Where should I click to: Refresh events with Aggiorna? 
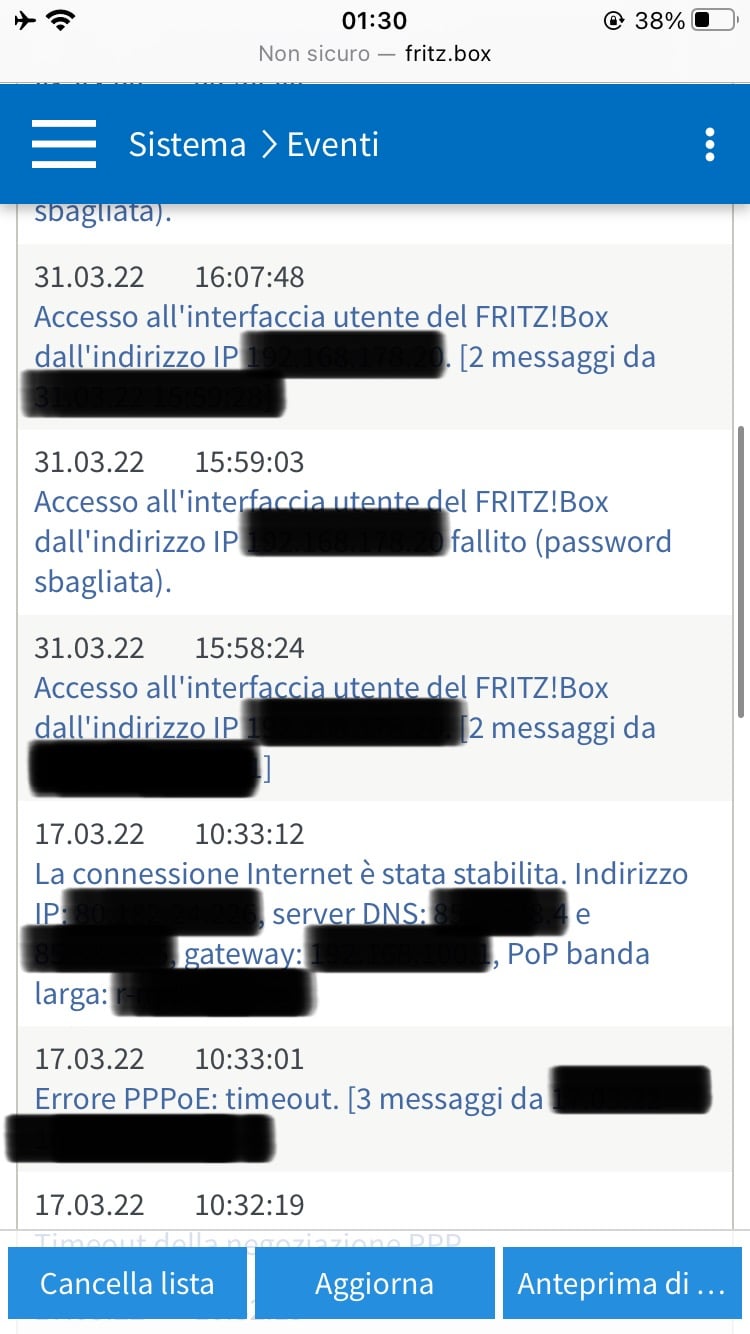[375, 1283]
